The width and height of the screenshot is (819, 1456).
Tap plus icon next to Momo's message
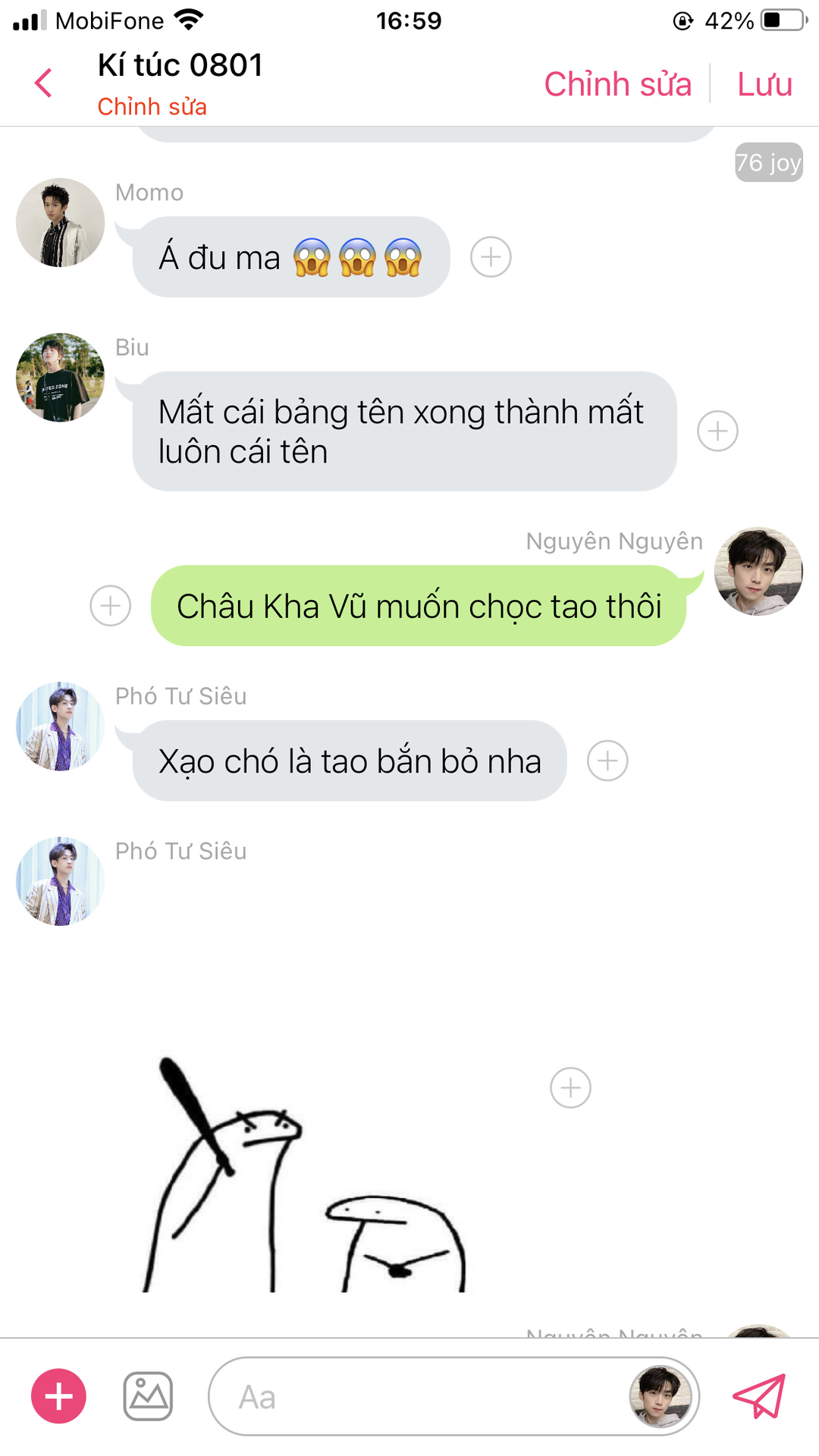(x=491, y=257)
